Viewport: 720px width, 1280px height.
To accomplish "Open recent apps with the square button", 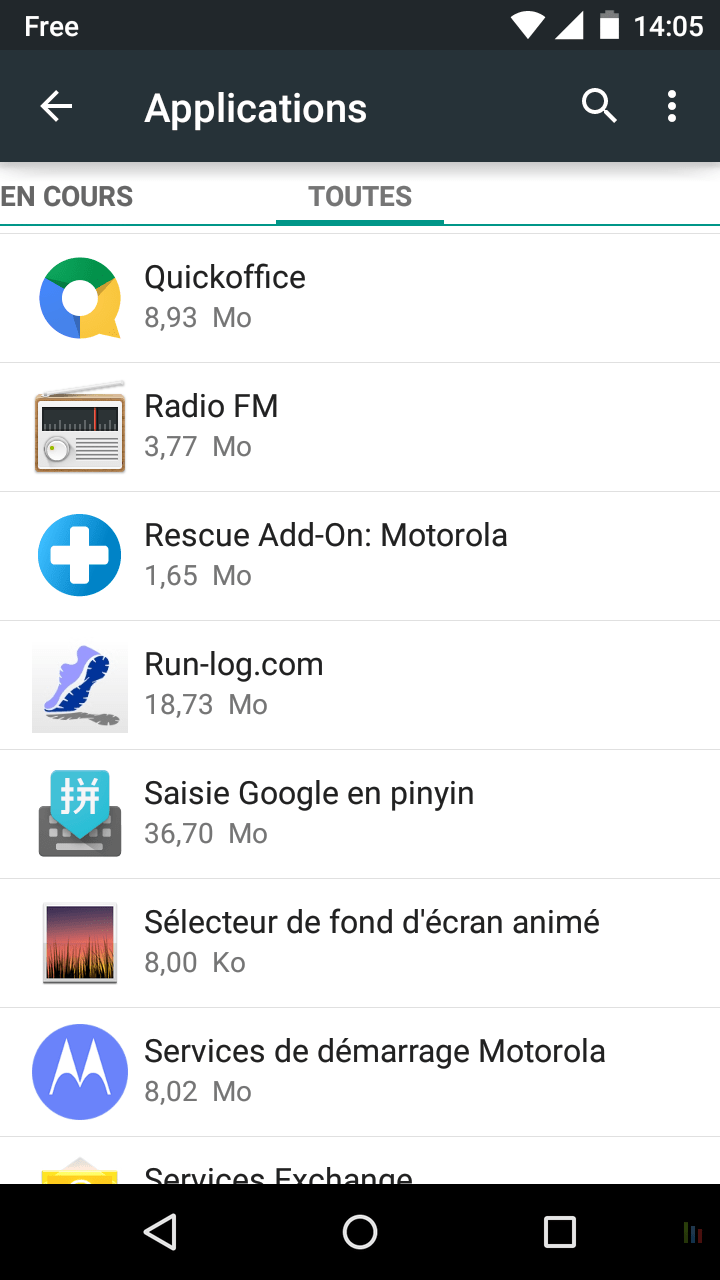I will 561,1232.
